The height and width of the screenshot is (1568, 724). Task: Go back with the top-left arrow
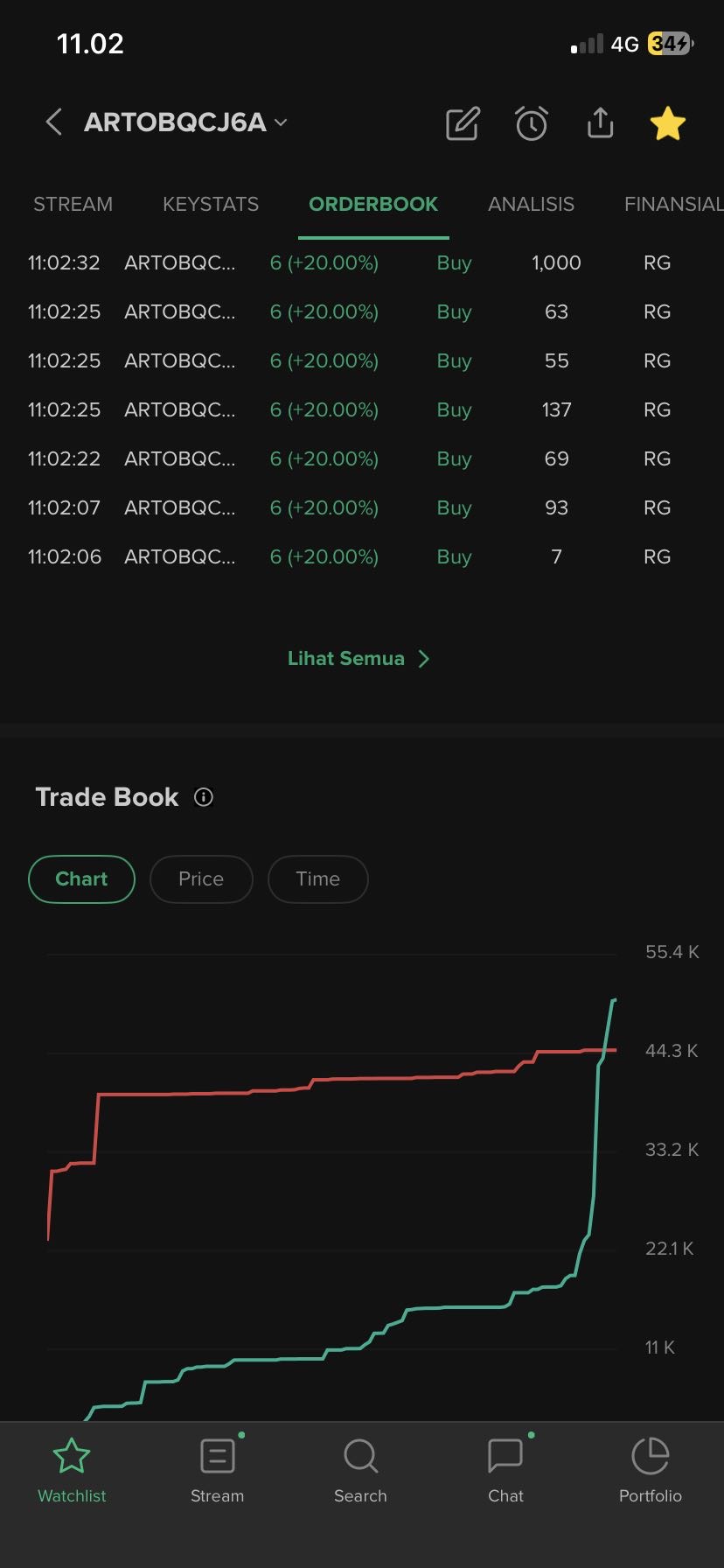point(53,122)
